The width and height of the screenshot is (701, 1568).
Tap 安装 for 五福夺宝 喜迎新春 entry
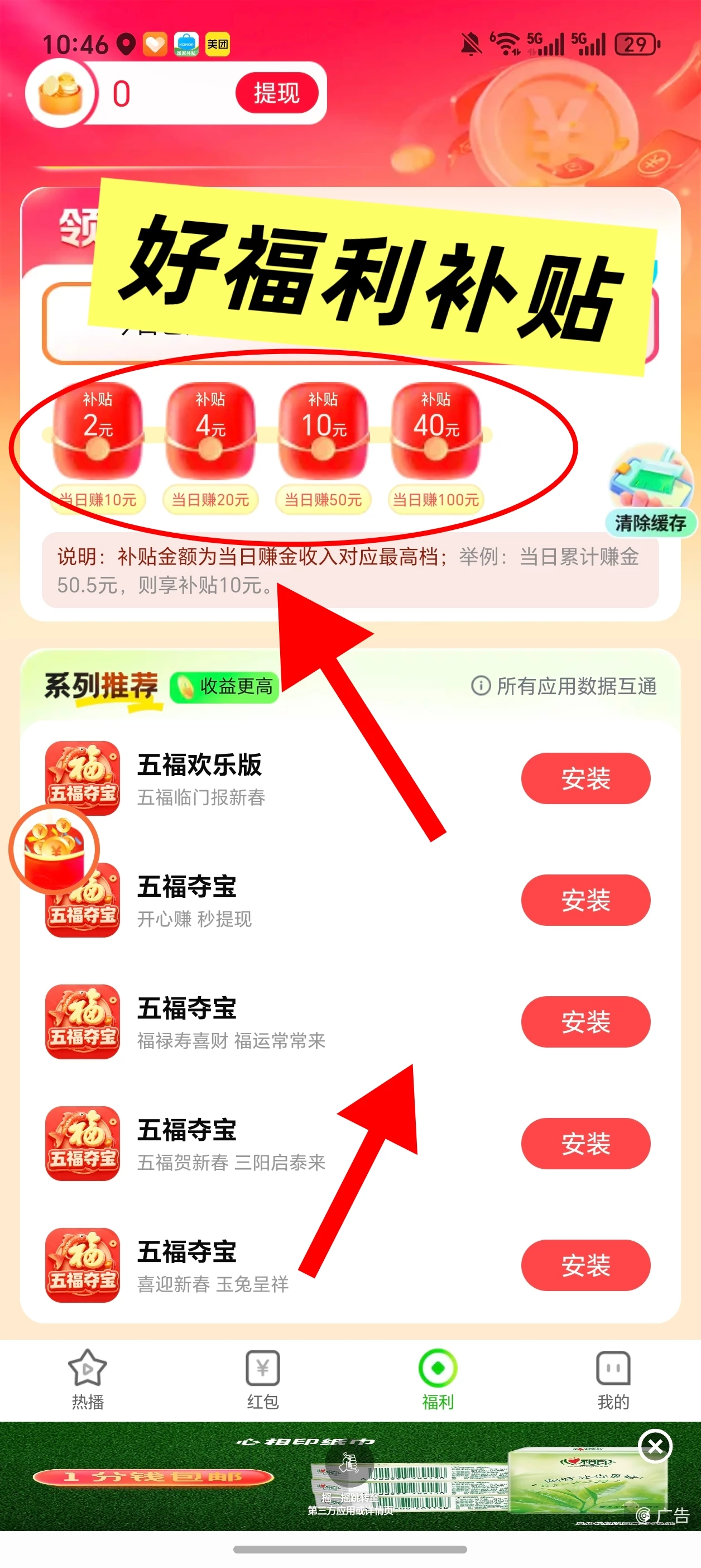tap(586, 1265)
